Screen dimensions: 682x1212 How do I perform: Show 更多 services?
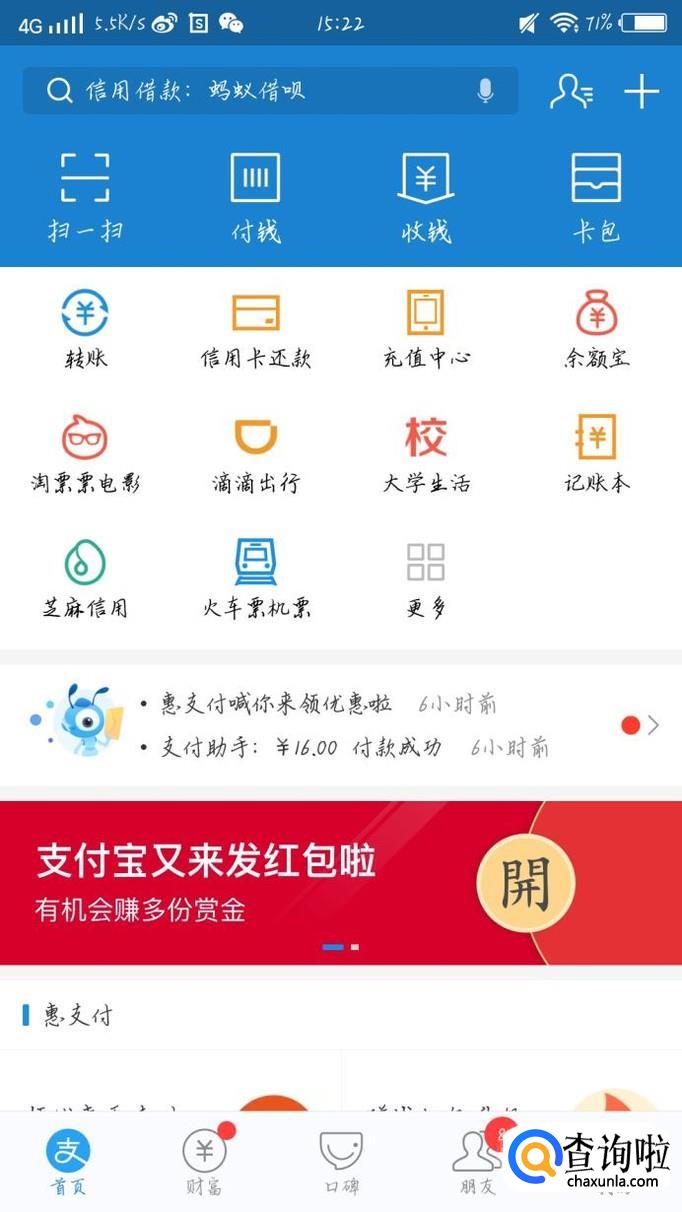coord(426,580)
